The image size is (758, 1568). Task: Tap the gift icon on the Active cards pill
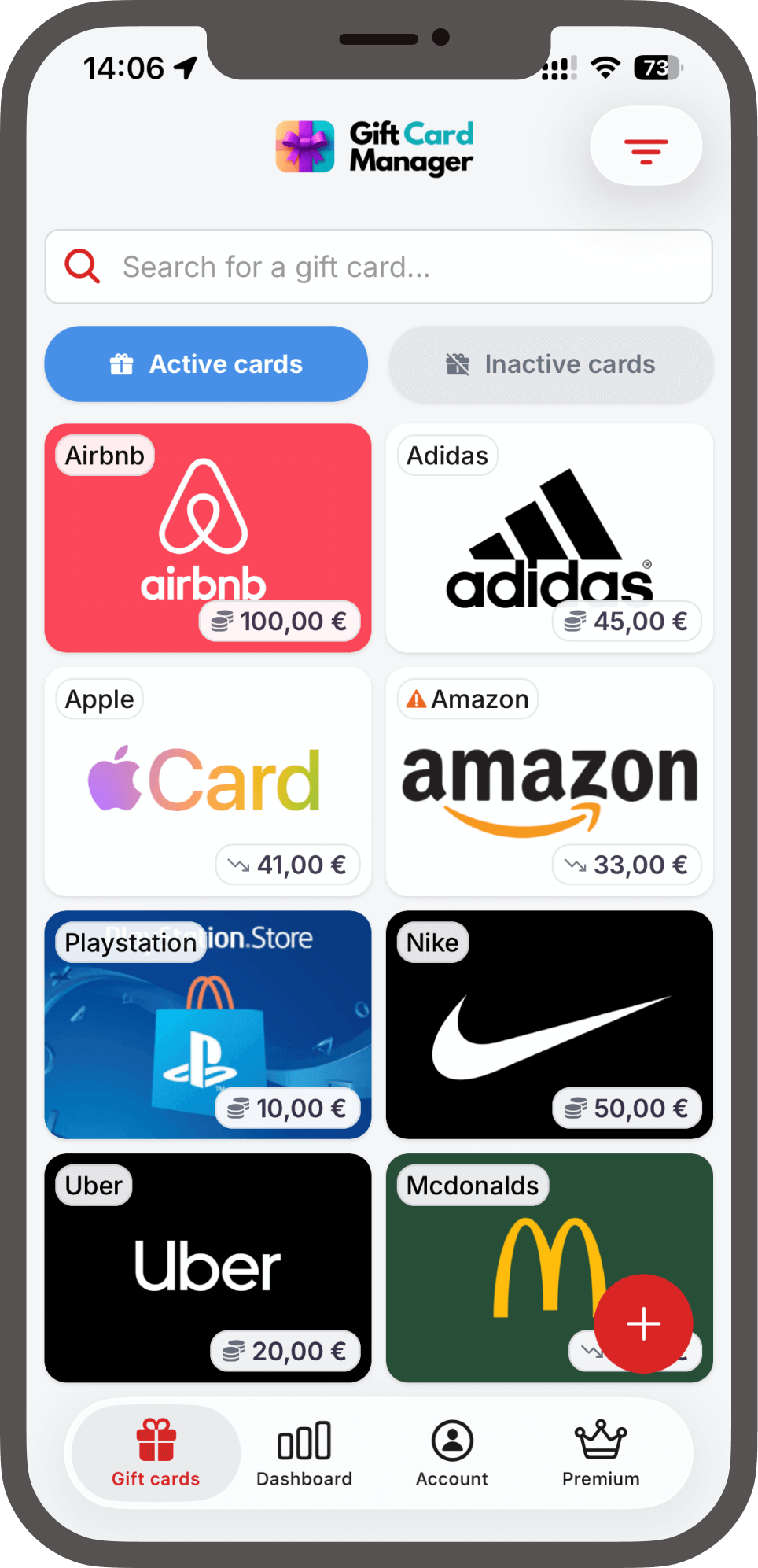pos(121,363)
